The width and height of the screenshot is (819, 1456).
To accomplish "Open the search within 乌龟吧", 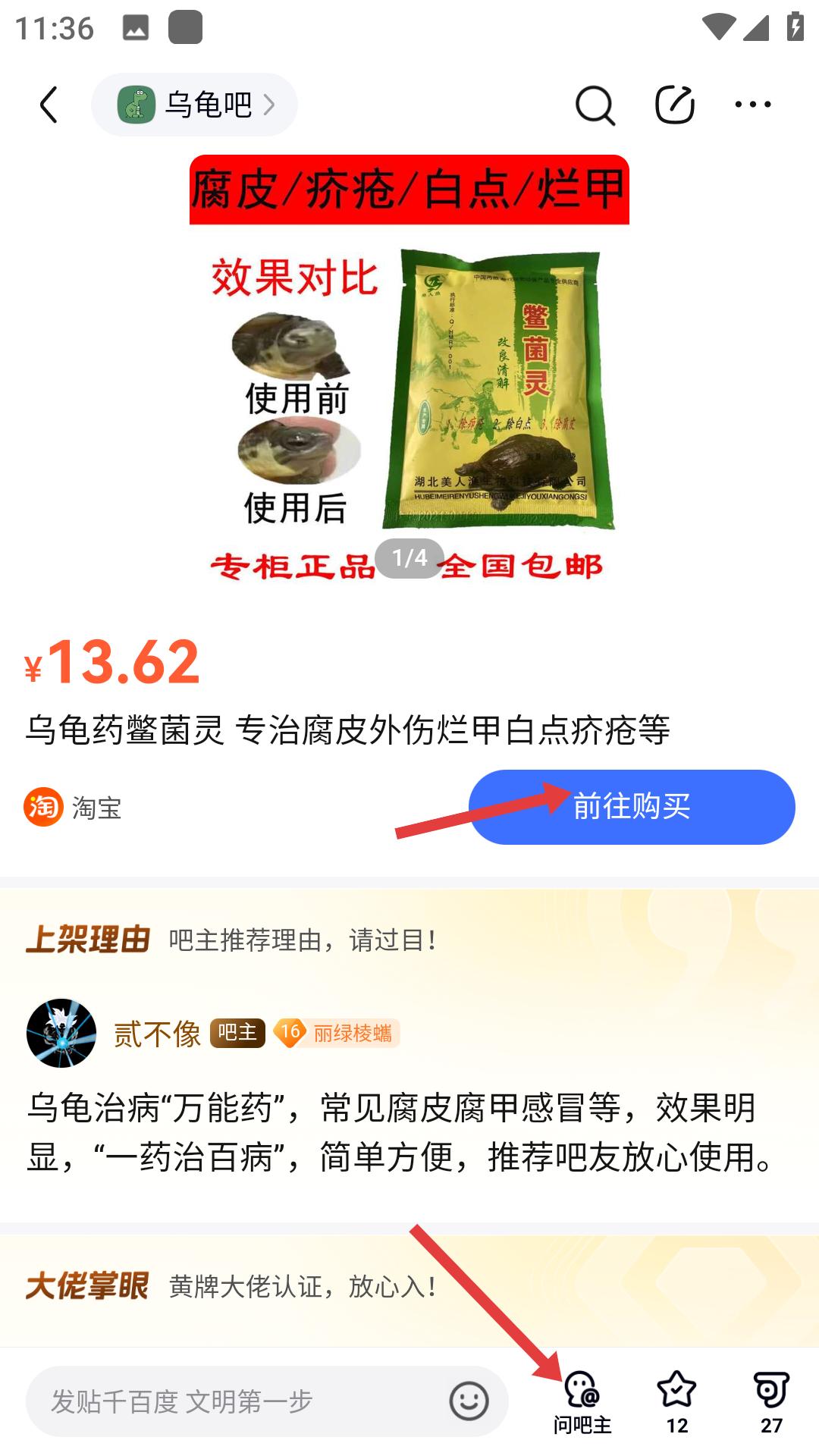I will 595,105.
